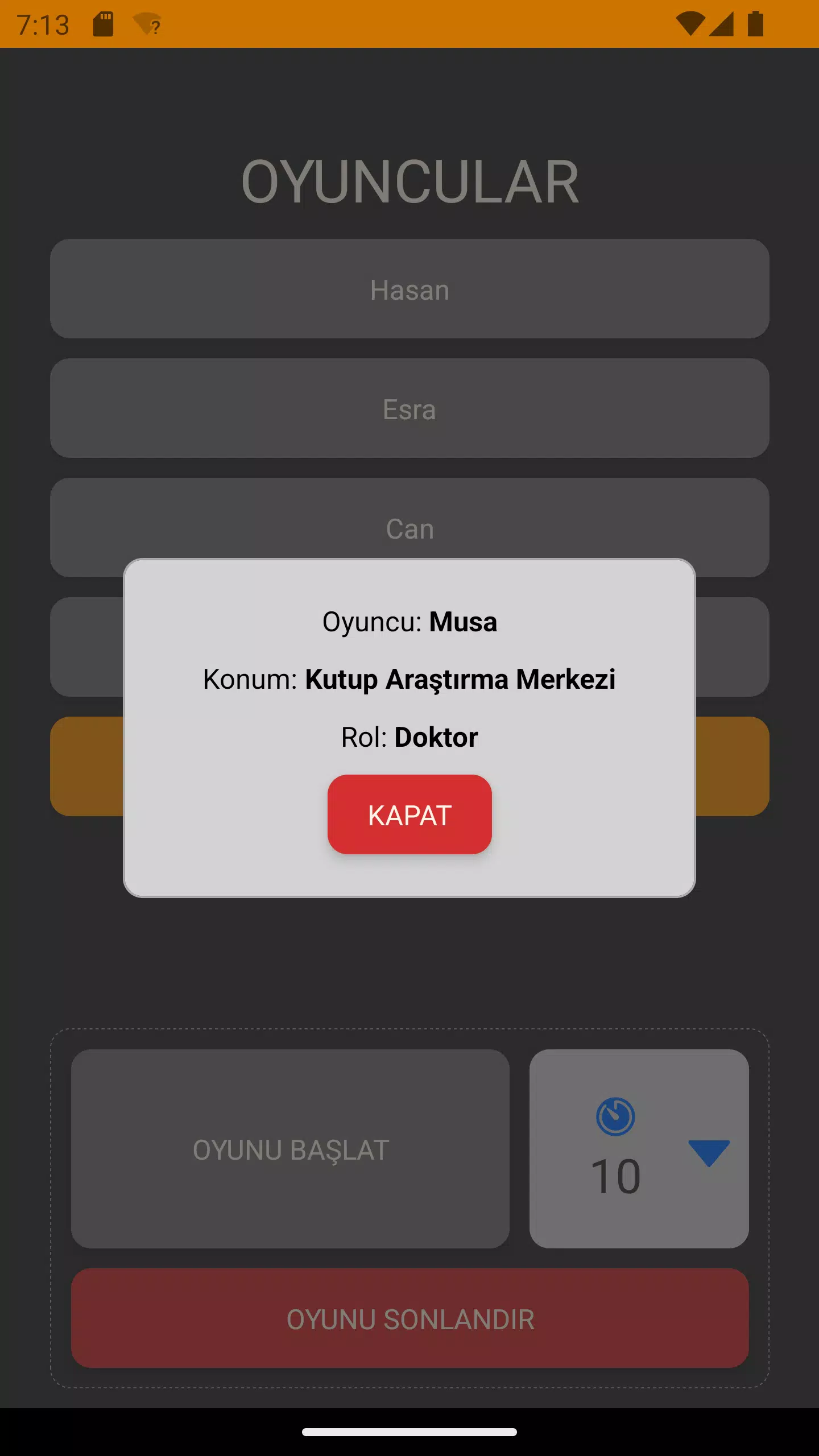This screenshot has width=819, height=1456.
Task: Close the player role dialog with KAPAT
Action: pos(409,814)
